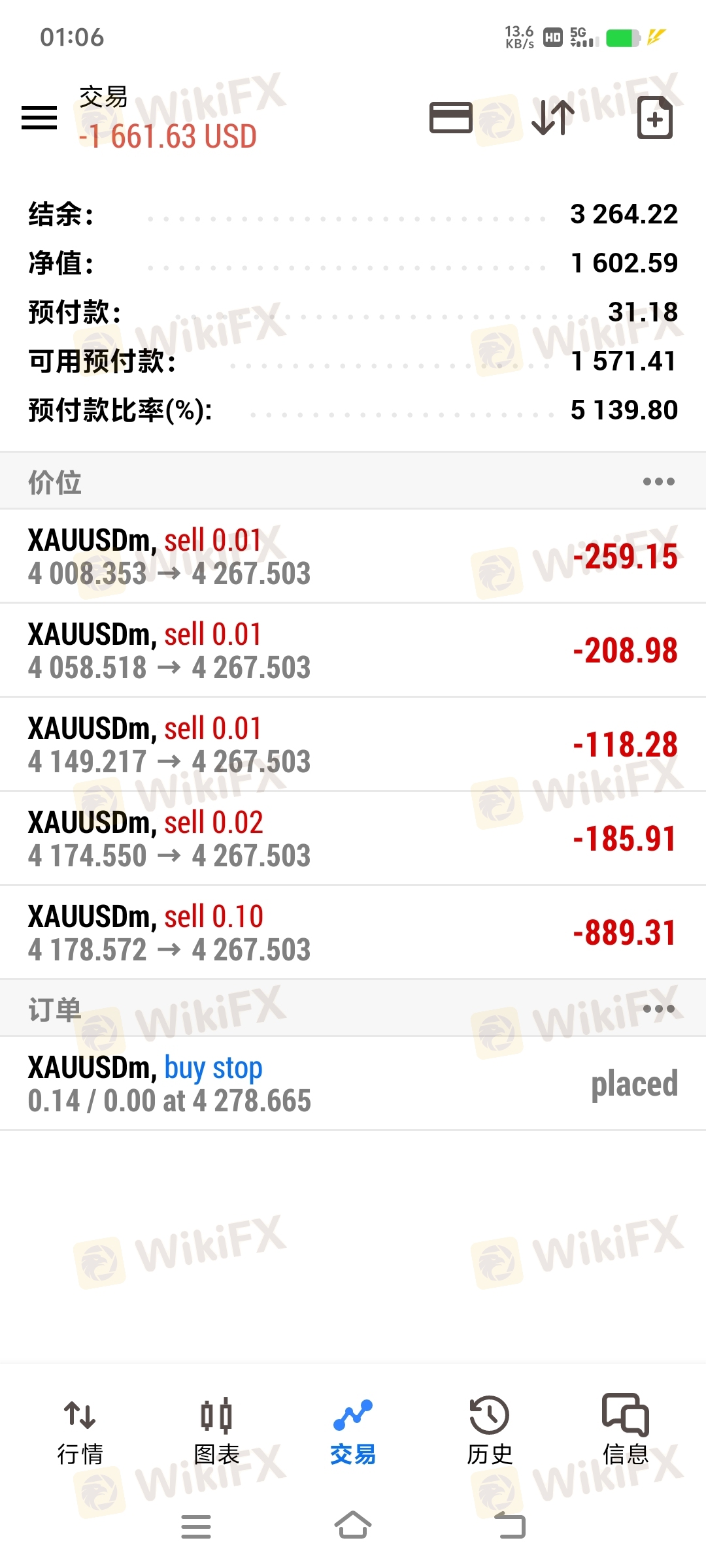The height and width of the screenshot is (1568, 706).
Task: Tap the sort arrows icon
Action: (552, 118)
